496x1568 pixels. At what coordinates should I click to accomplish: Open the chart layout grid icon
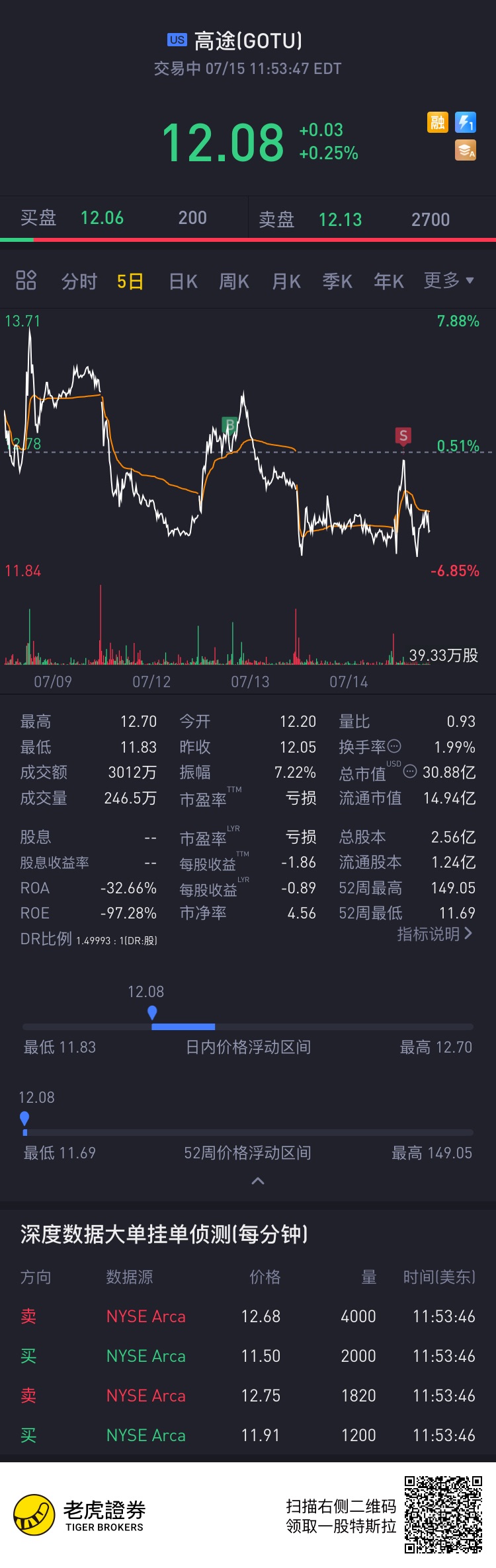(26, 281)
